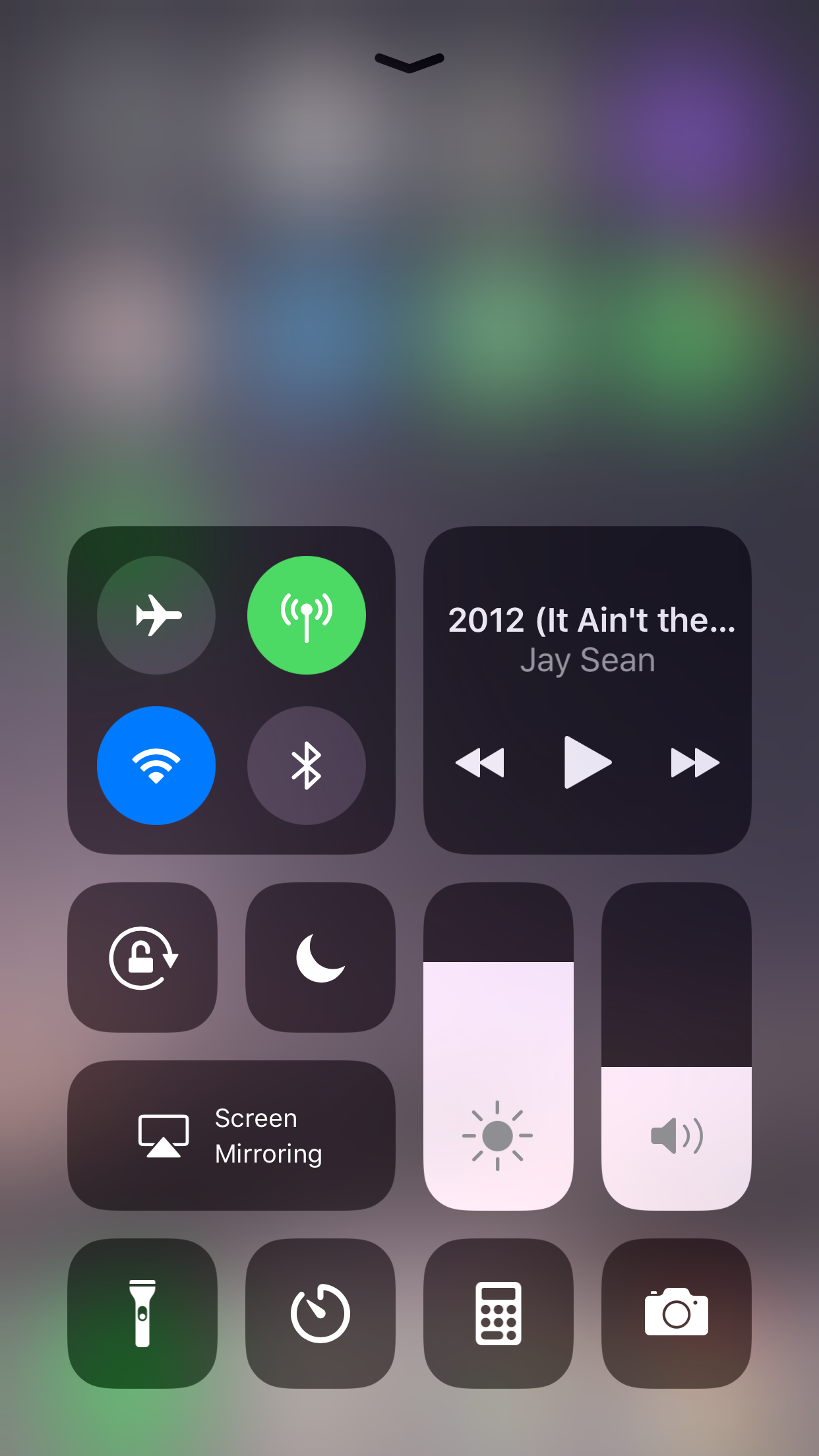Turn on Bluetooth
The width and height of the screenshot is (819, 1456).
point(307,766)
